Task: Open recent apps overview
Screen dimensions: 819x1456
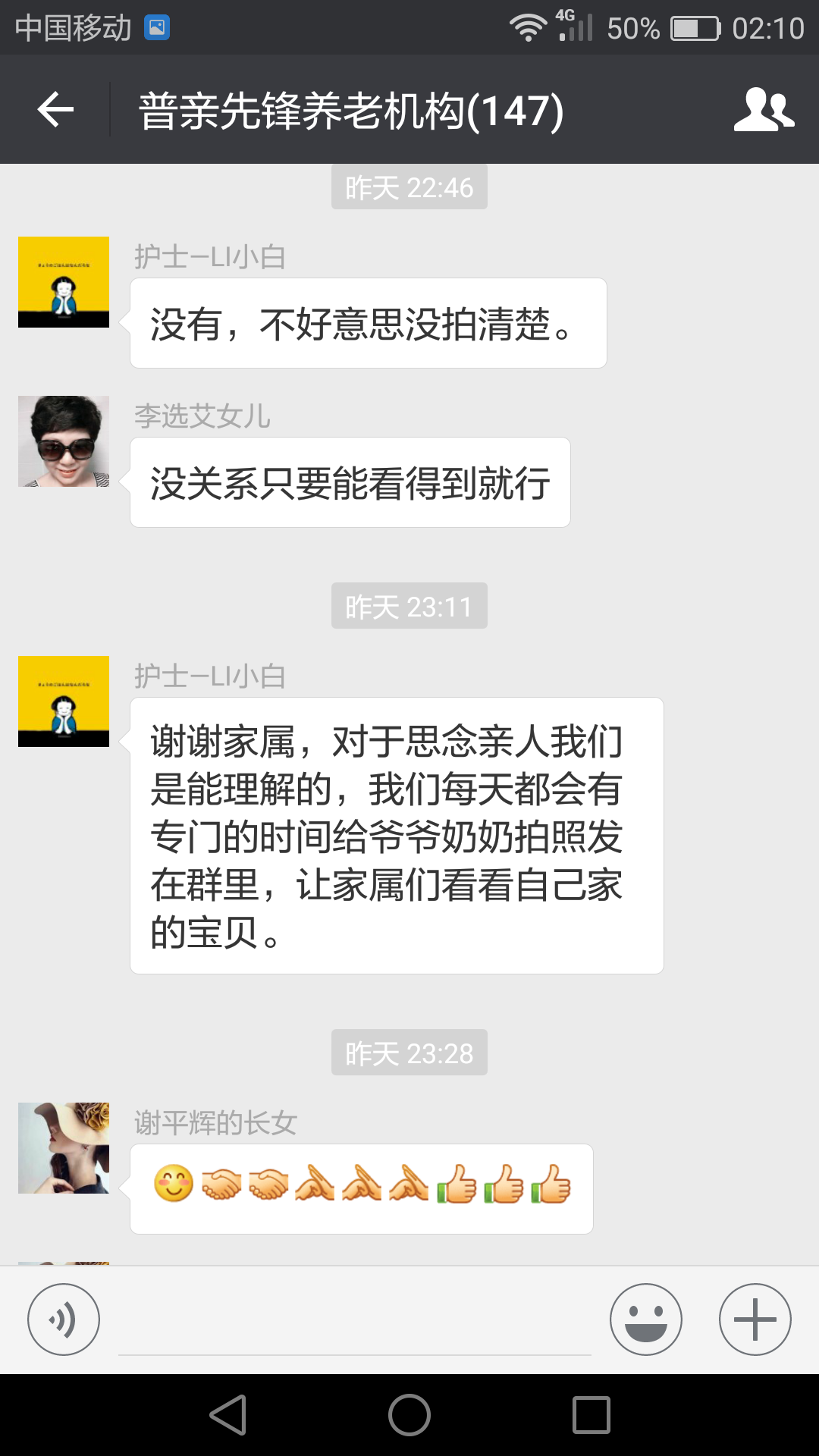Action: (x=591, y=1415)
